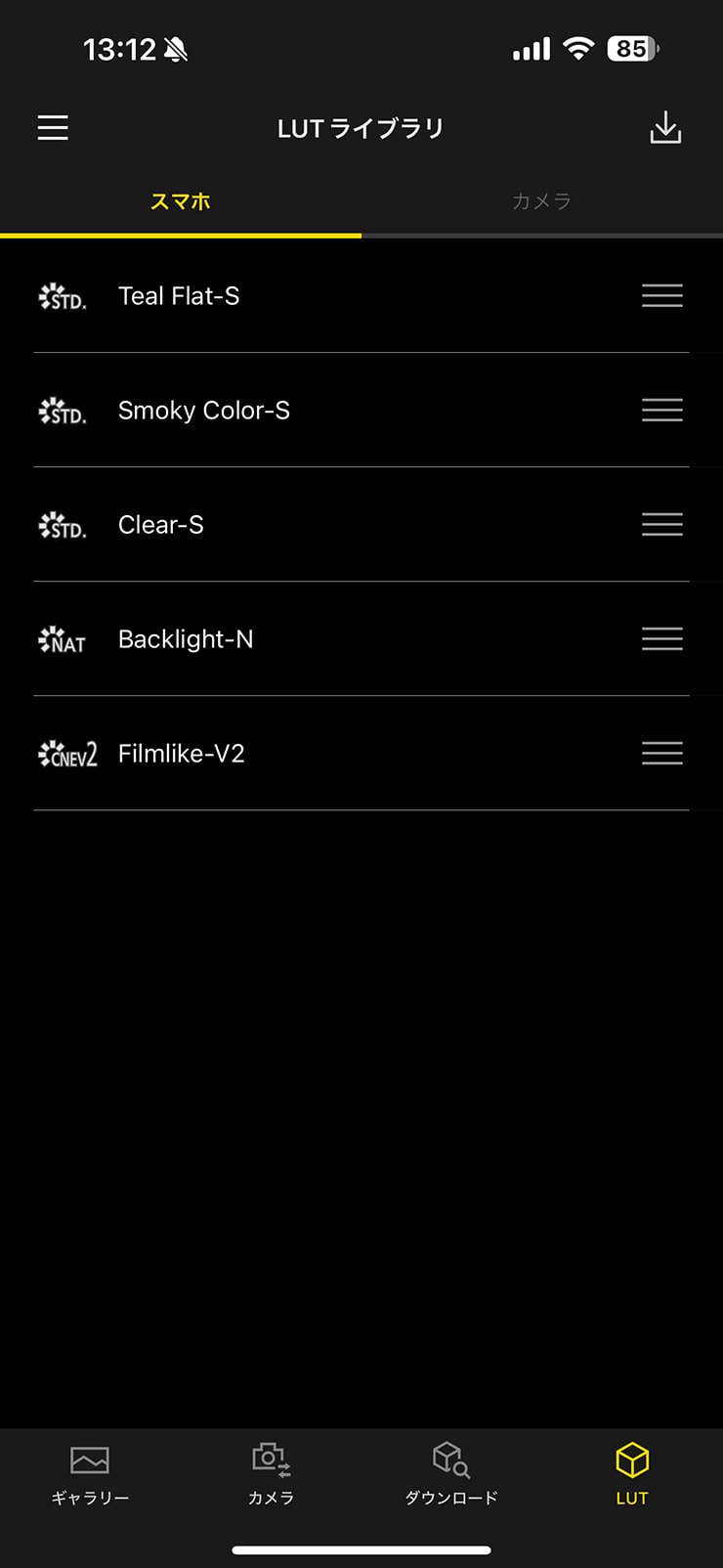Choose the Filmlike-V2 LUT row

point(182,754)
